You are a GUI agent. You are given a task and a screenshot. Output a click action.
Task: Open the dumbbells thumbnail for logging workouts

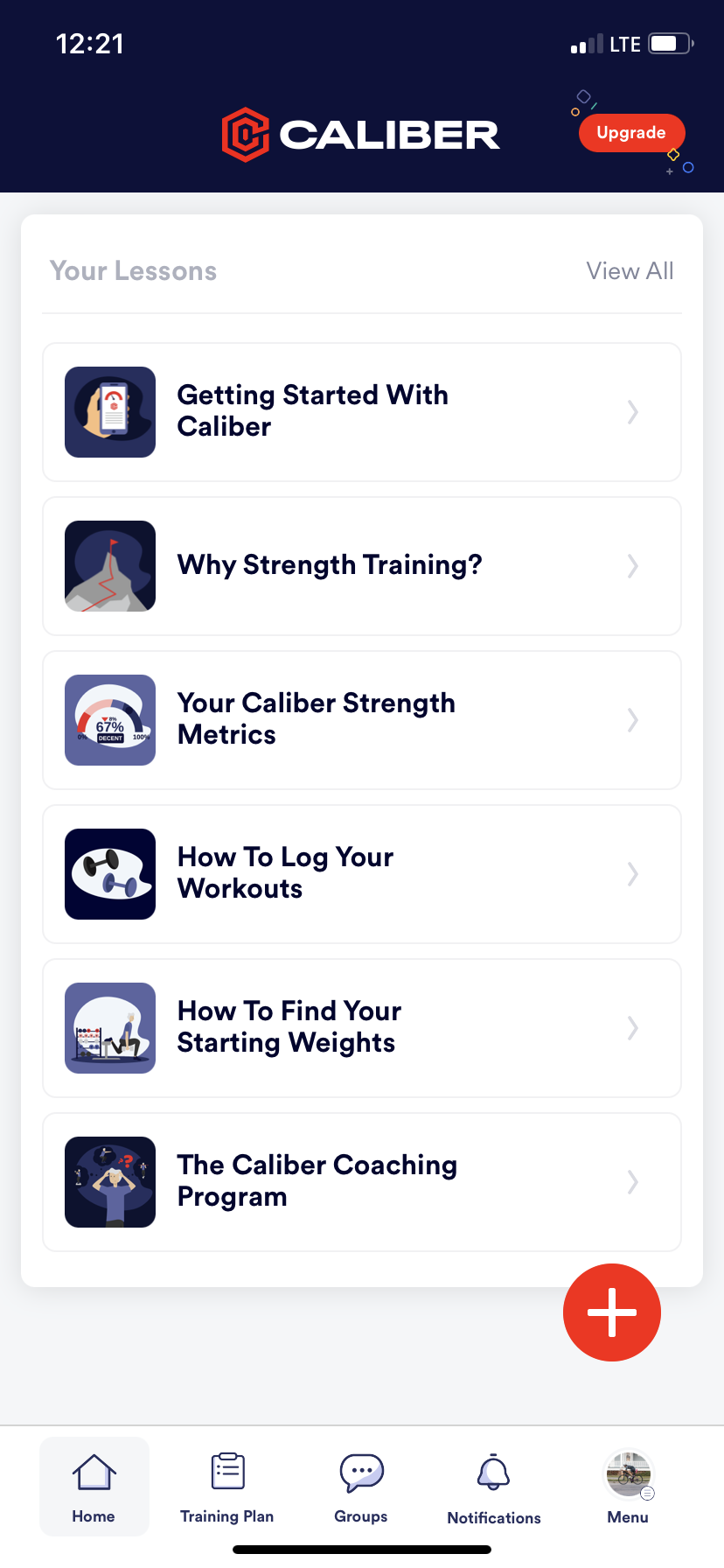tap(109, 874)
